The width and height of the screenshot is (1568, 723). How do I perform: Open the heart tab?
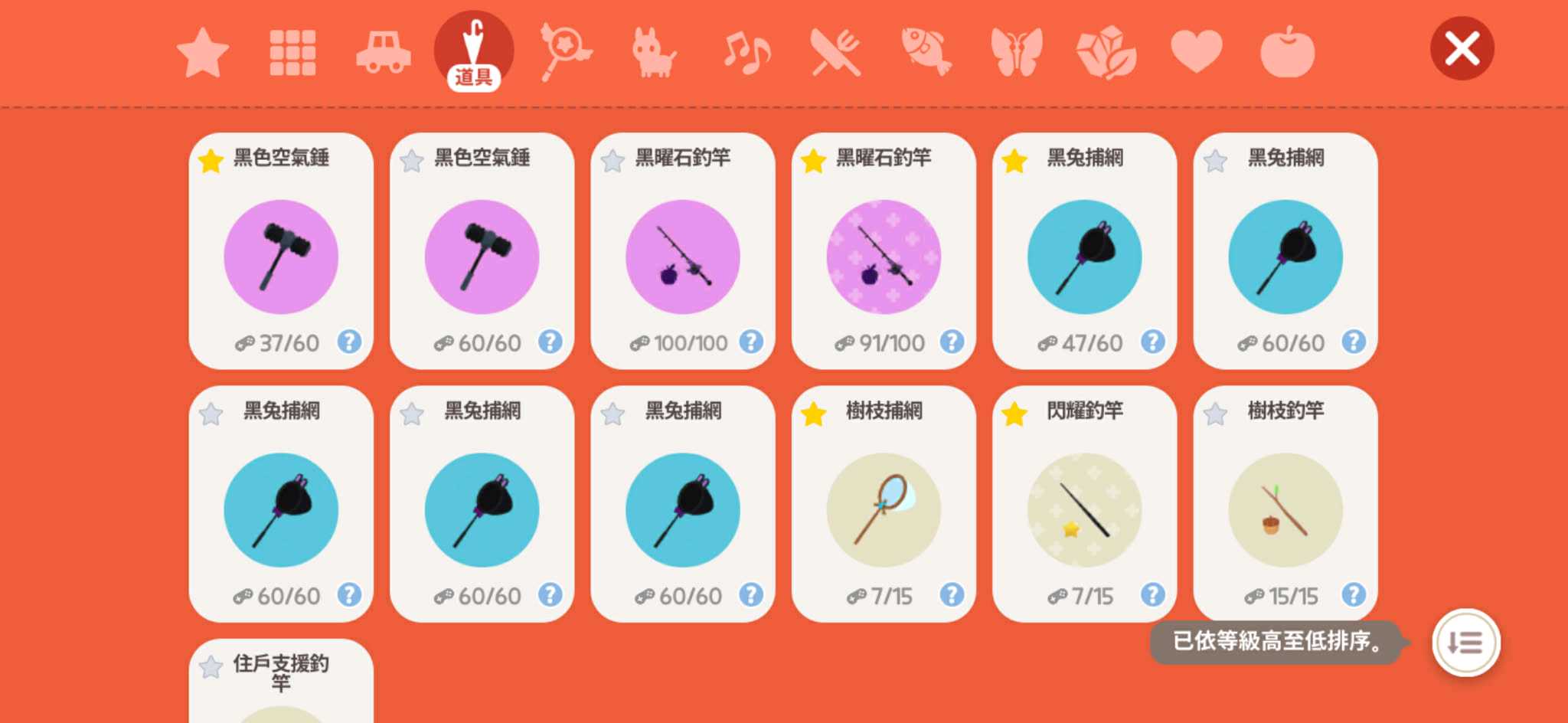(x=1197, y=52)
